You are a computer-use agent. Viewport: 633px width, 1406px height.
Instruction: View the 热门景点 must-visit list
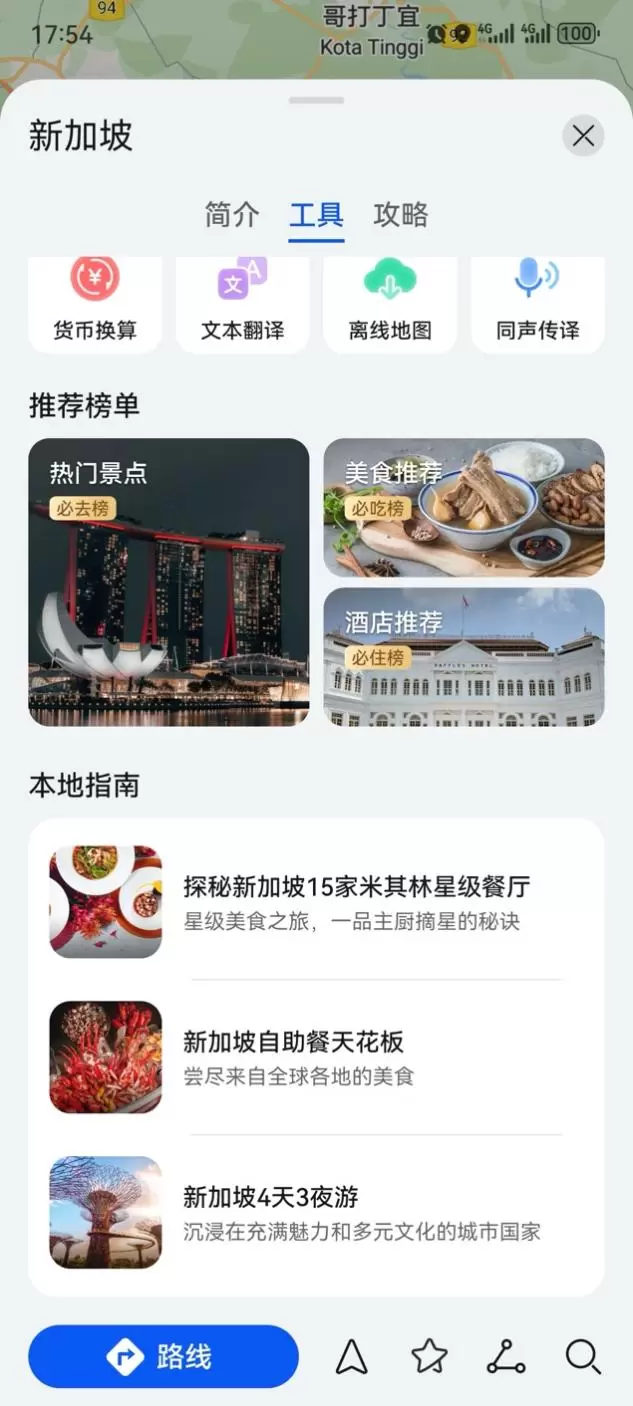[169, 582]
